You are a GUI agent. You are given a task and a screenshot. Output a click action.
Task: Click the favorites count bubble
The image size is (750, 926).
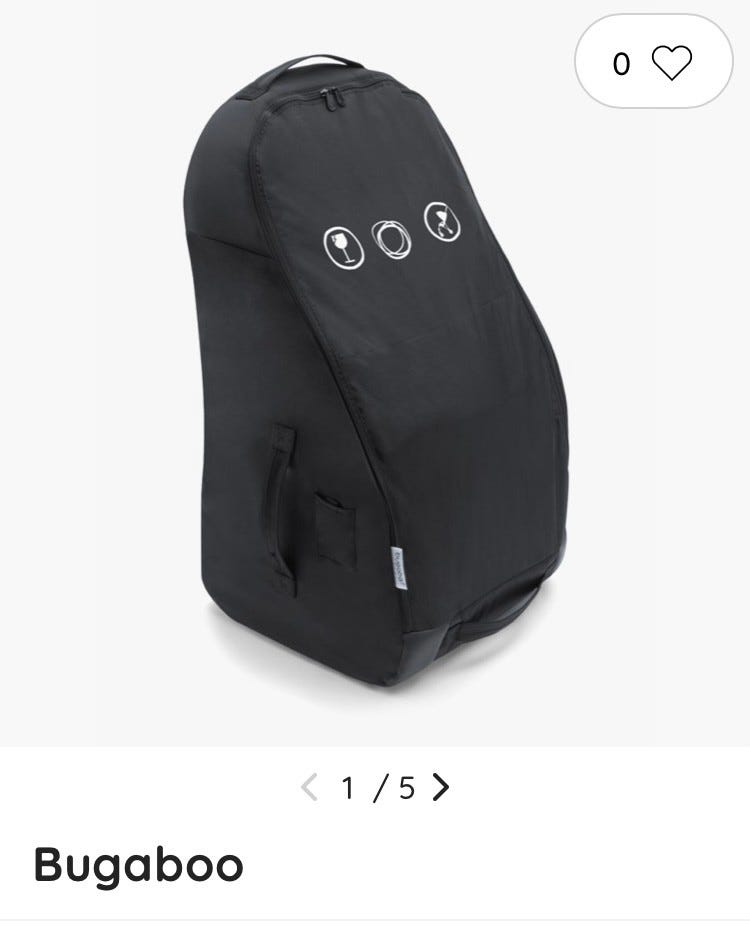[x=624, y=63]
